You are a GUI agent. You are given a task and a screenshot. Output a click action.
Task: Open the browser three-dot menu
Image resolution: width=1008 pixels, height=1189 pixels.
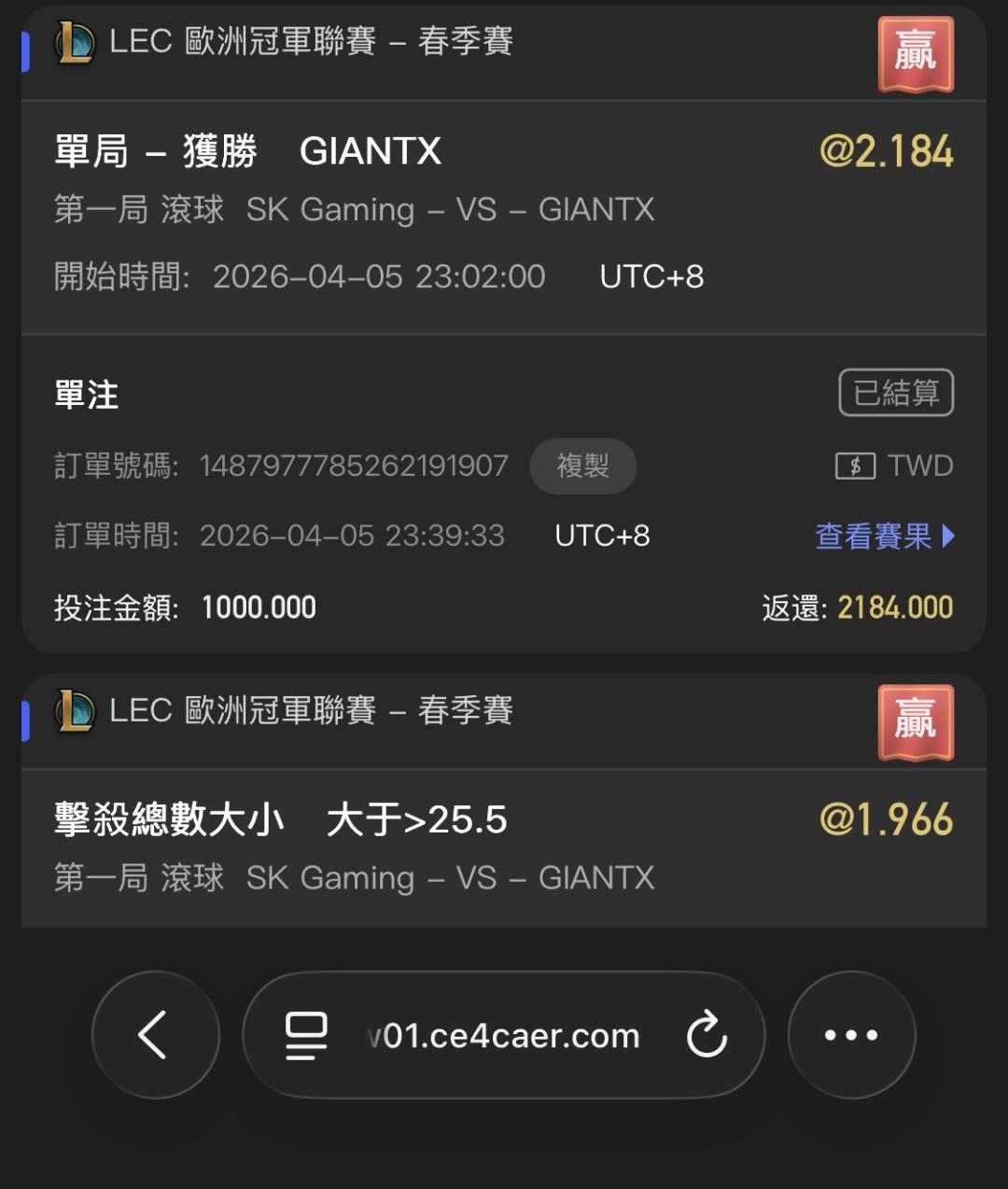pyautogui.click(x=851, y=1035)
